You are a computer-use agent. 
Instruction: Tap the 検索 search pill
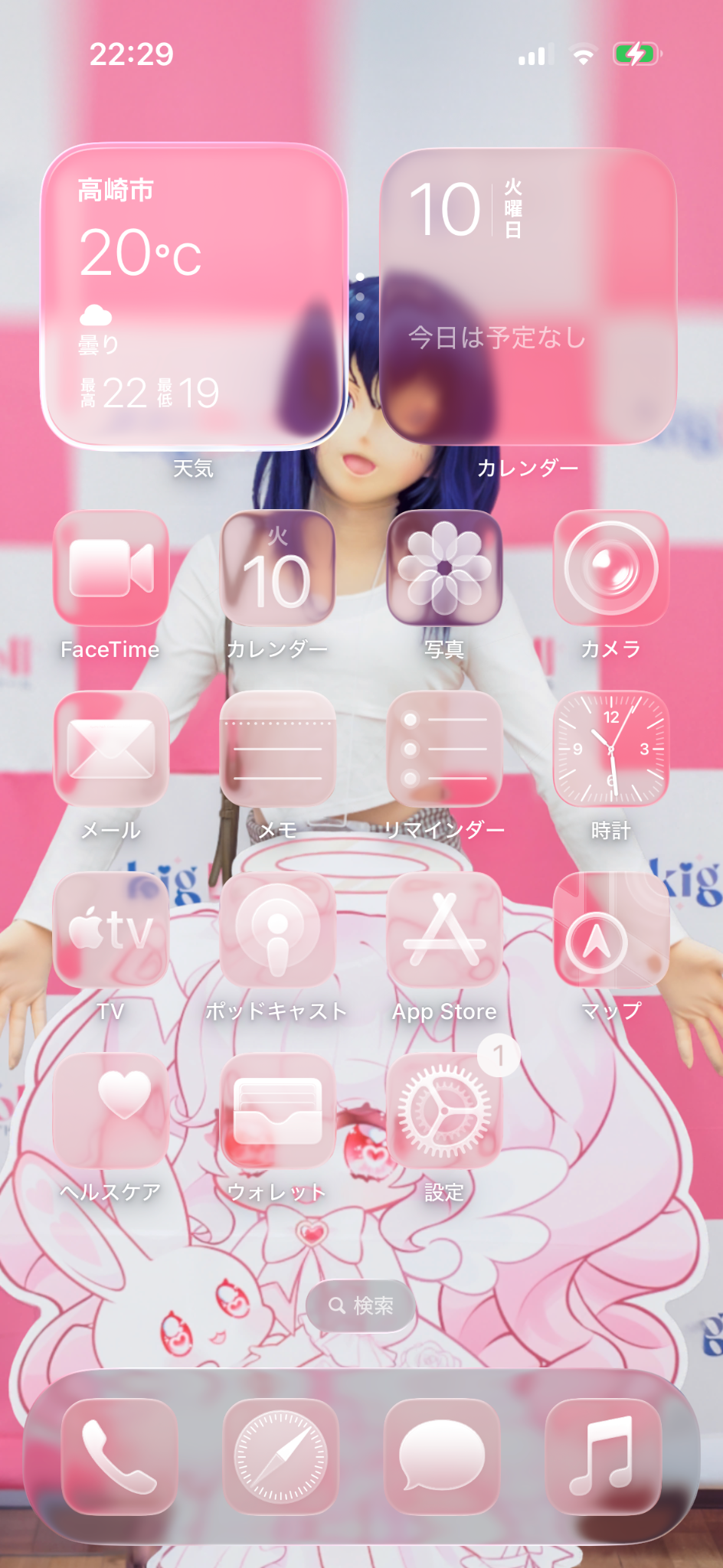(361, 1305)
